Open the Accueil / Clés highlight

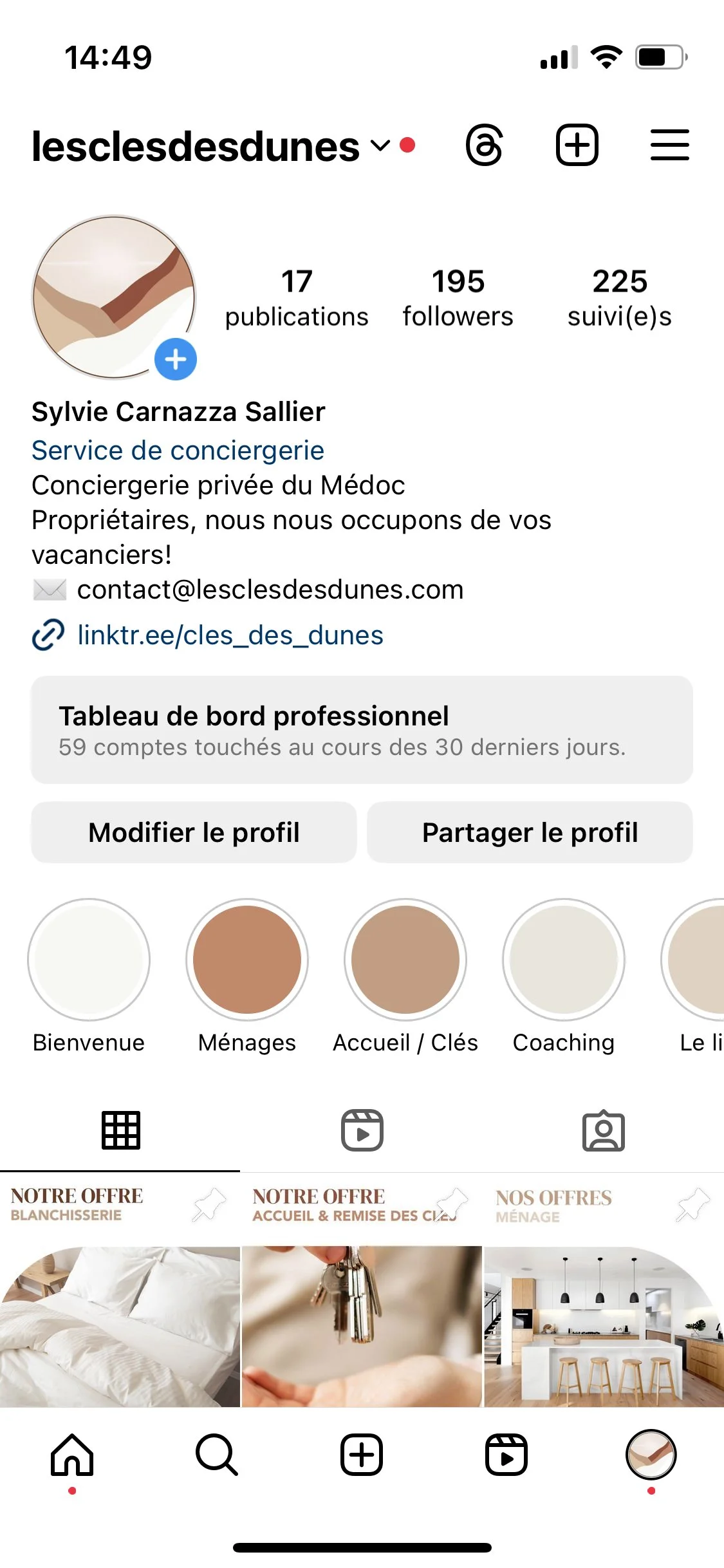point(405,960)
